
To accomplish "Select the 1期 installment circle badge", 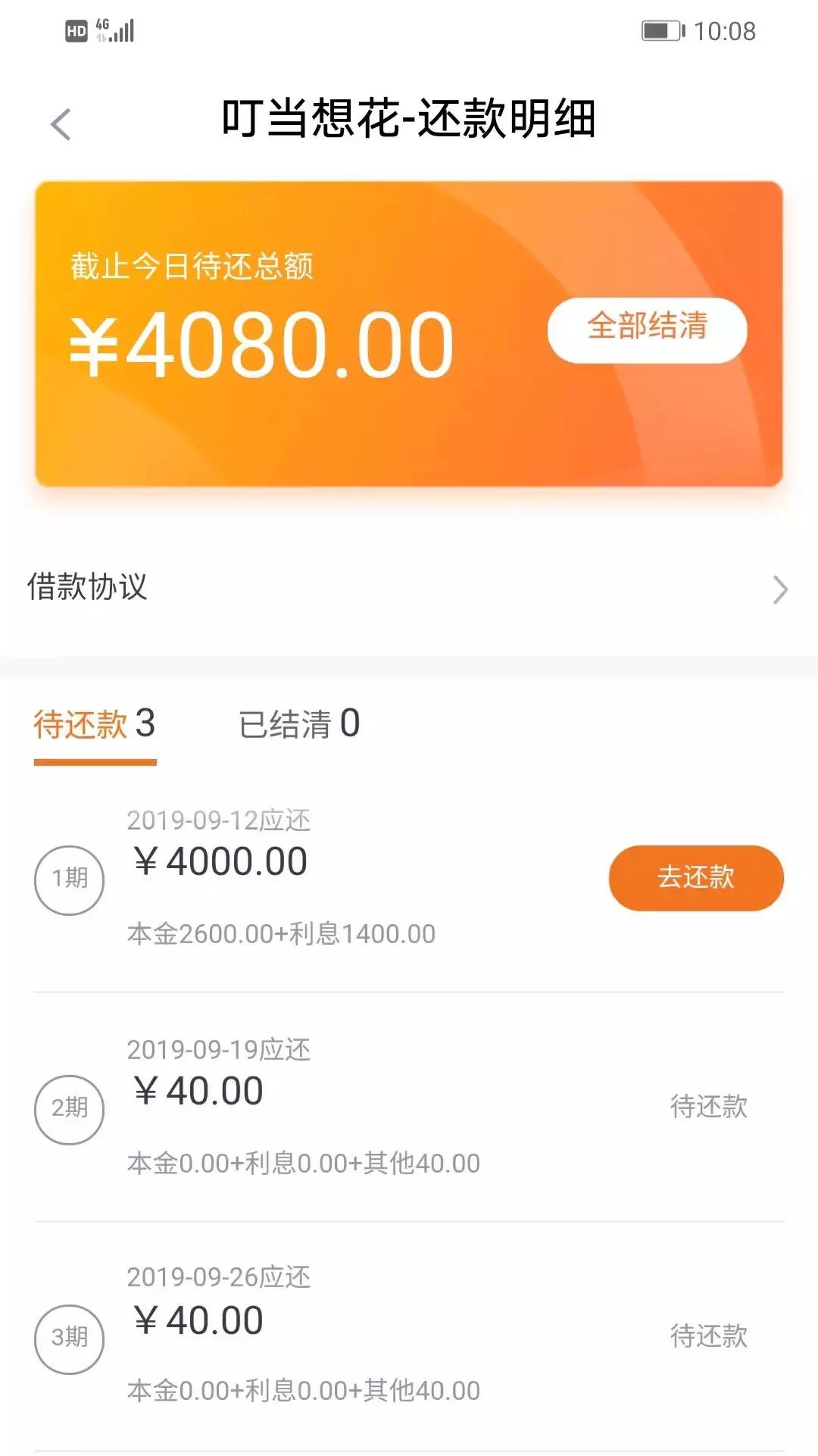I will [70, 879].
